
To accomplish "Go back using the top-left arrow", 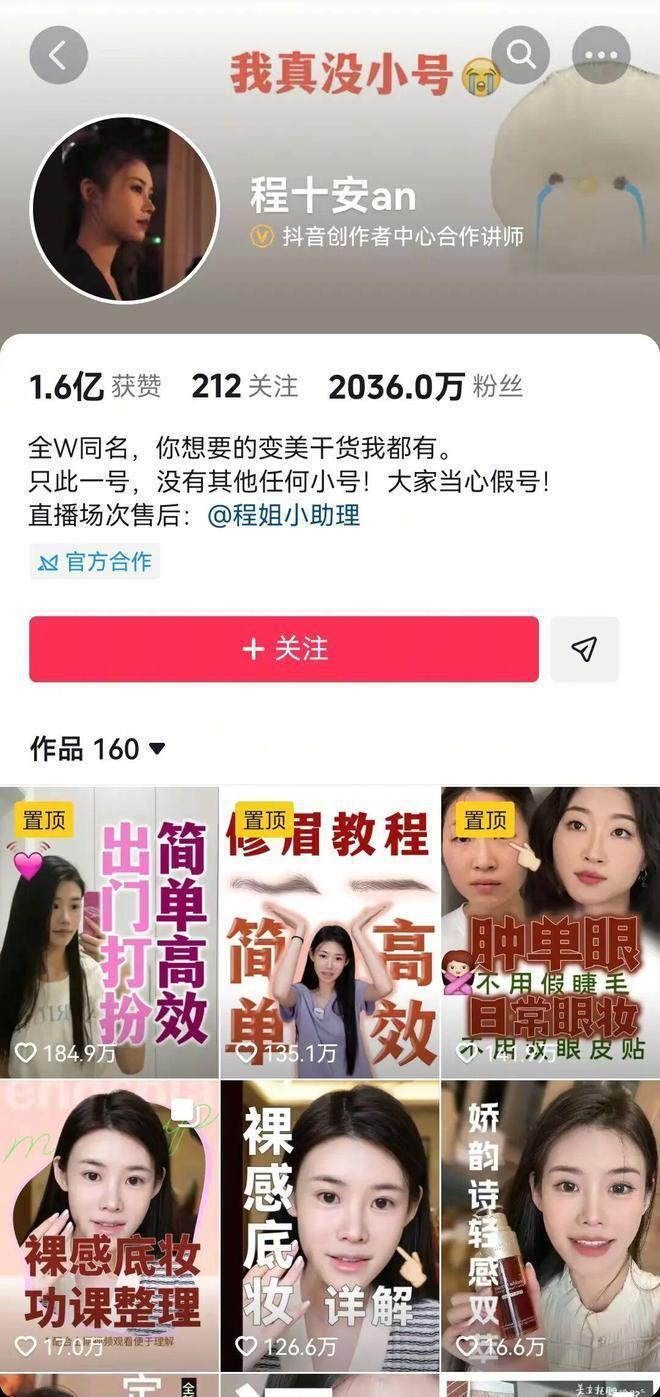I will coord(59,55).
